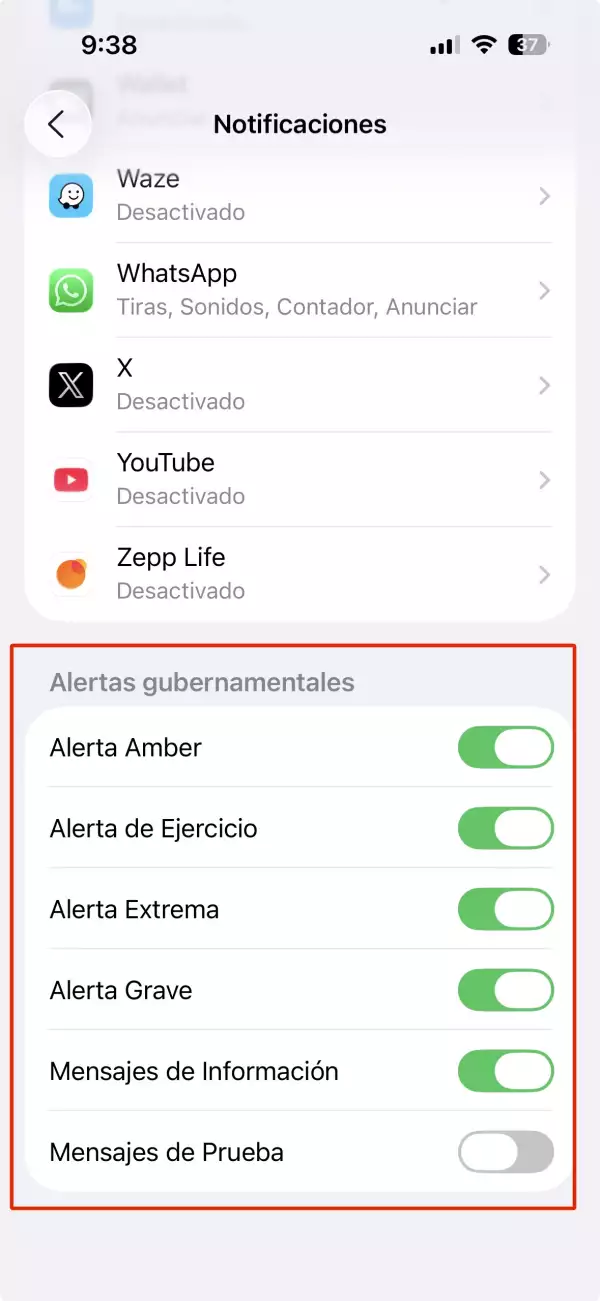This screenshot has height=1301, width=600.
Task: Disable Mensajes de Información
Action: [505, 1072]
